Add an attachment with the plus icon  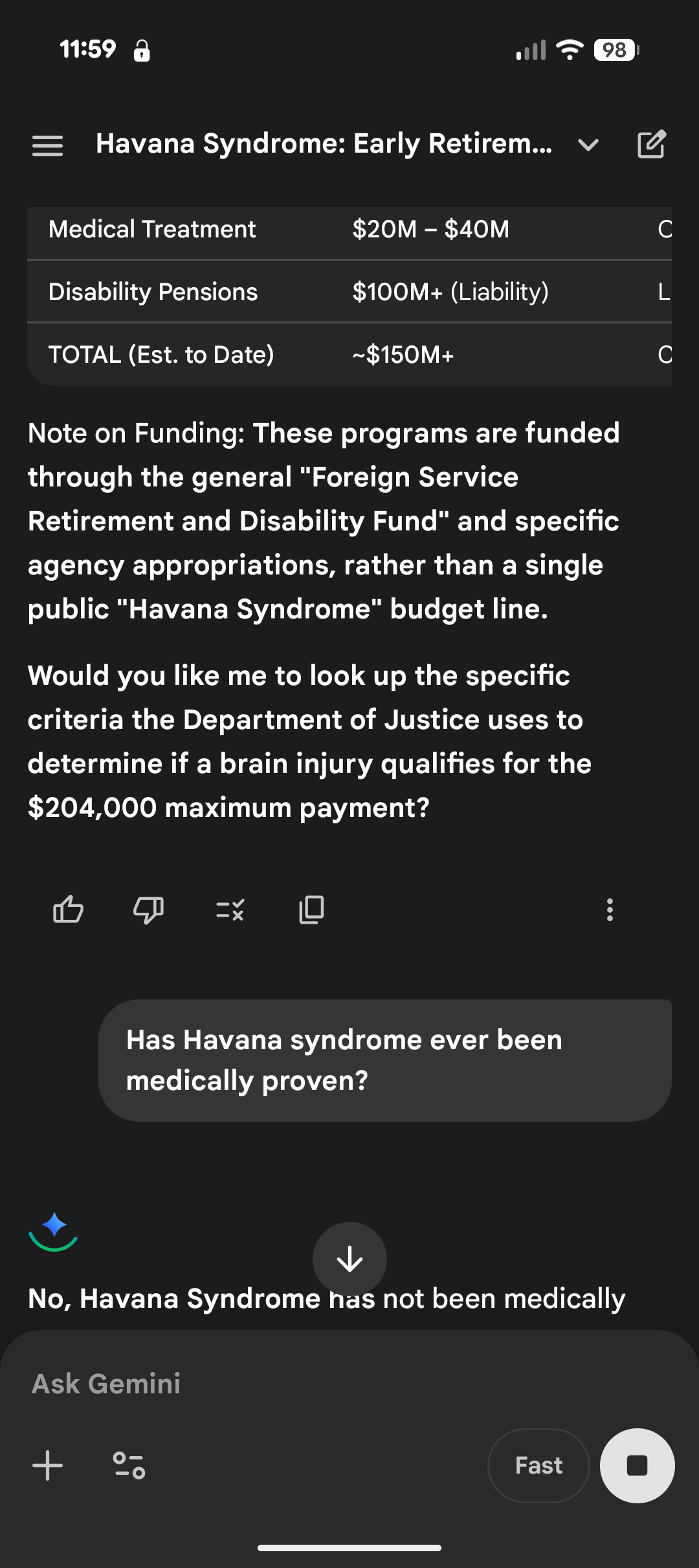[48, 1465]
